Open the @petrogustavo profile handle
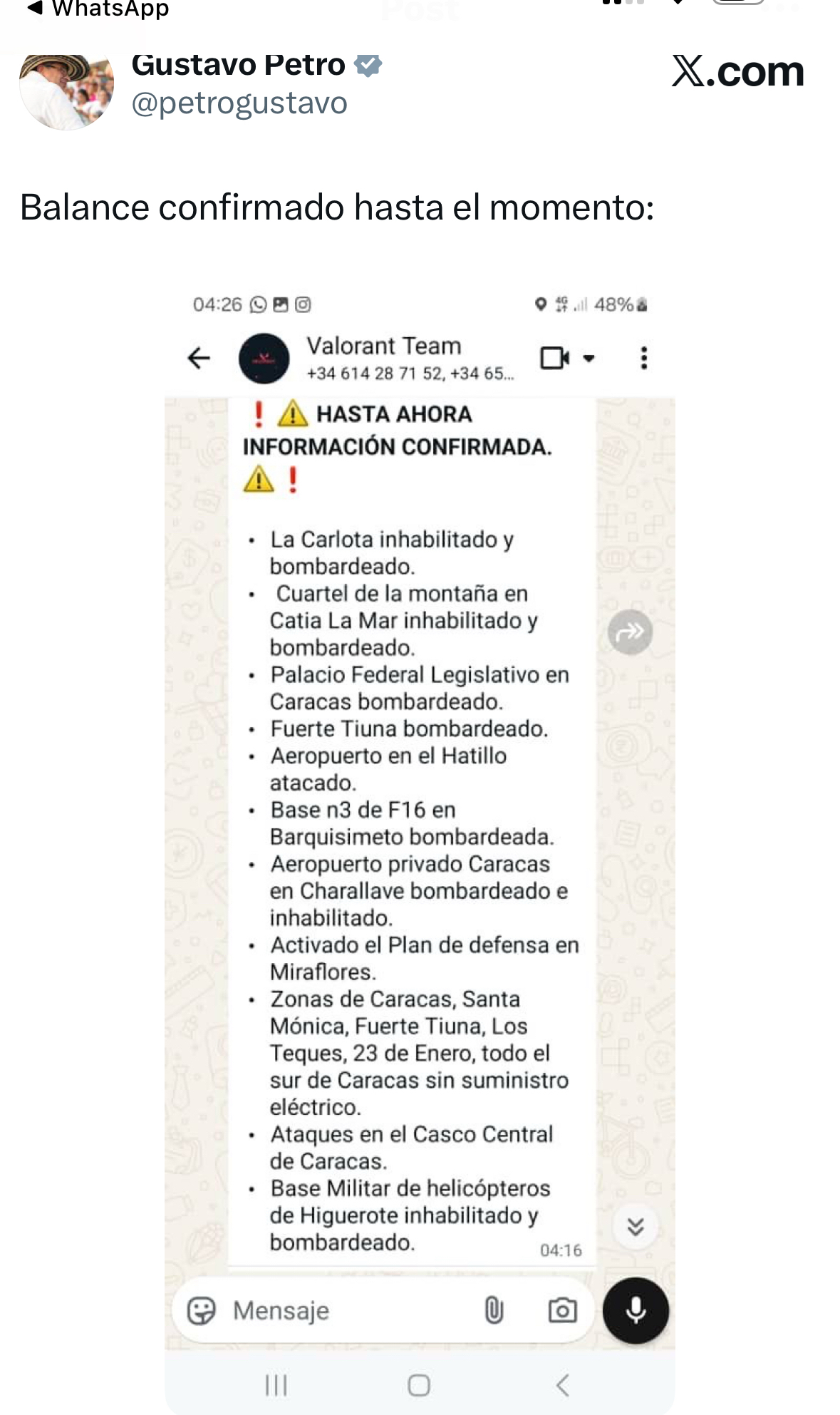840x1415 pixels. (x=239, y=104)
